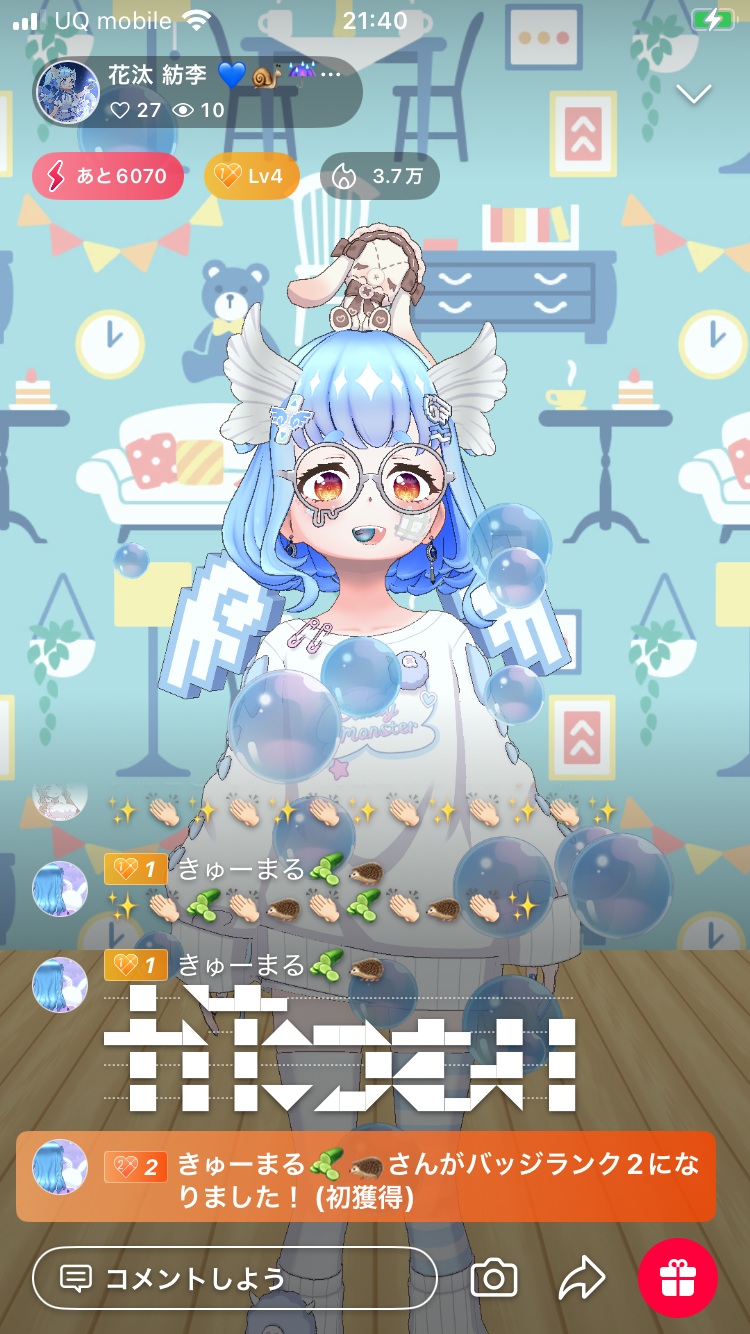Open the gift menu
Viewport: 750px width, 1334px height.
coord(677,1278)
